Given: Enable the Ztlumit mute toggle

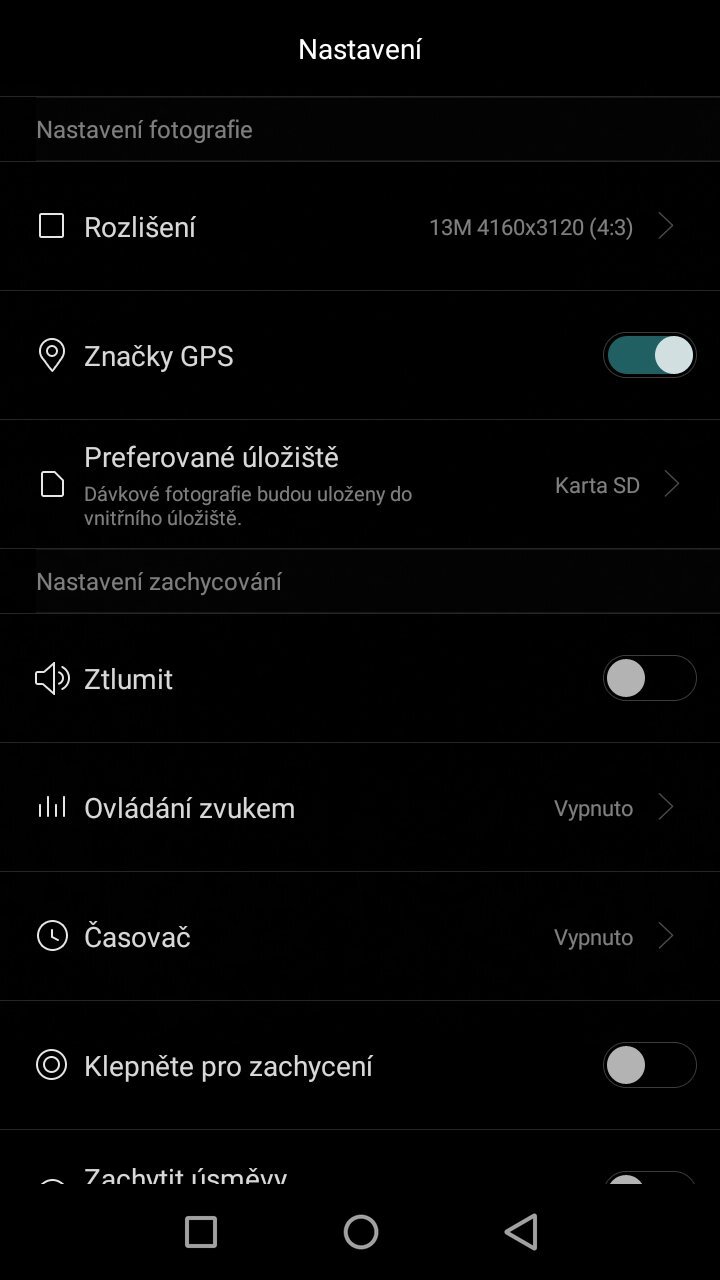Looking at the screenshot, I should (650, 678).
